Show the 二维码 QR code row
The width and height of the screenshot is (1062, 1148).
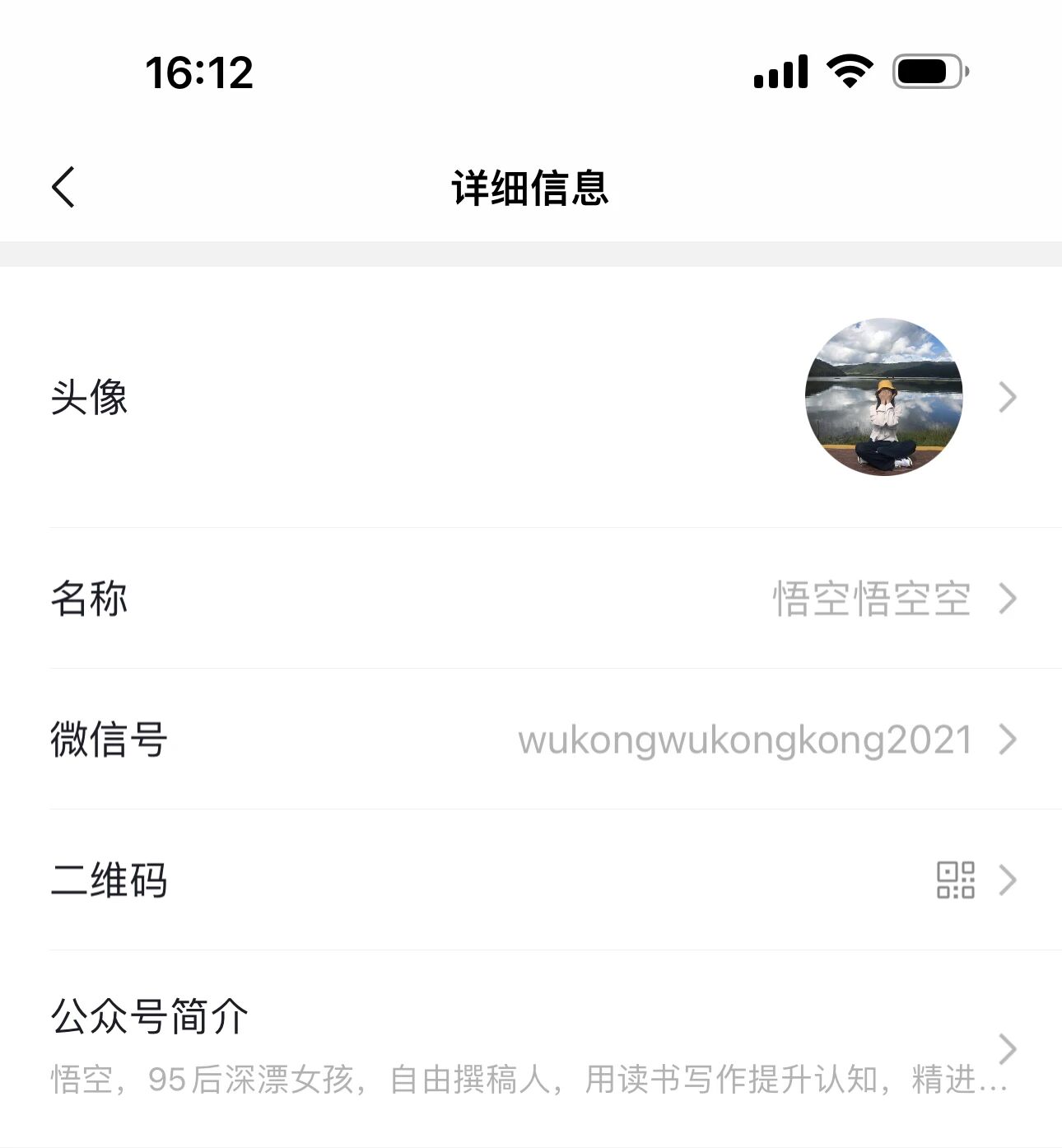(531, 880)
